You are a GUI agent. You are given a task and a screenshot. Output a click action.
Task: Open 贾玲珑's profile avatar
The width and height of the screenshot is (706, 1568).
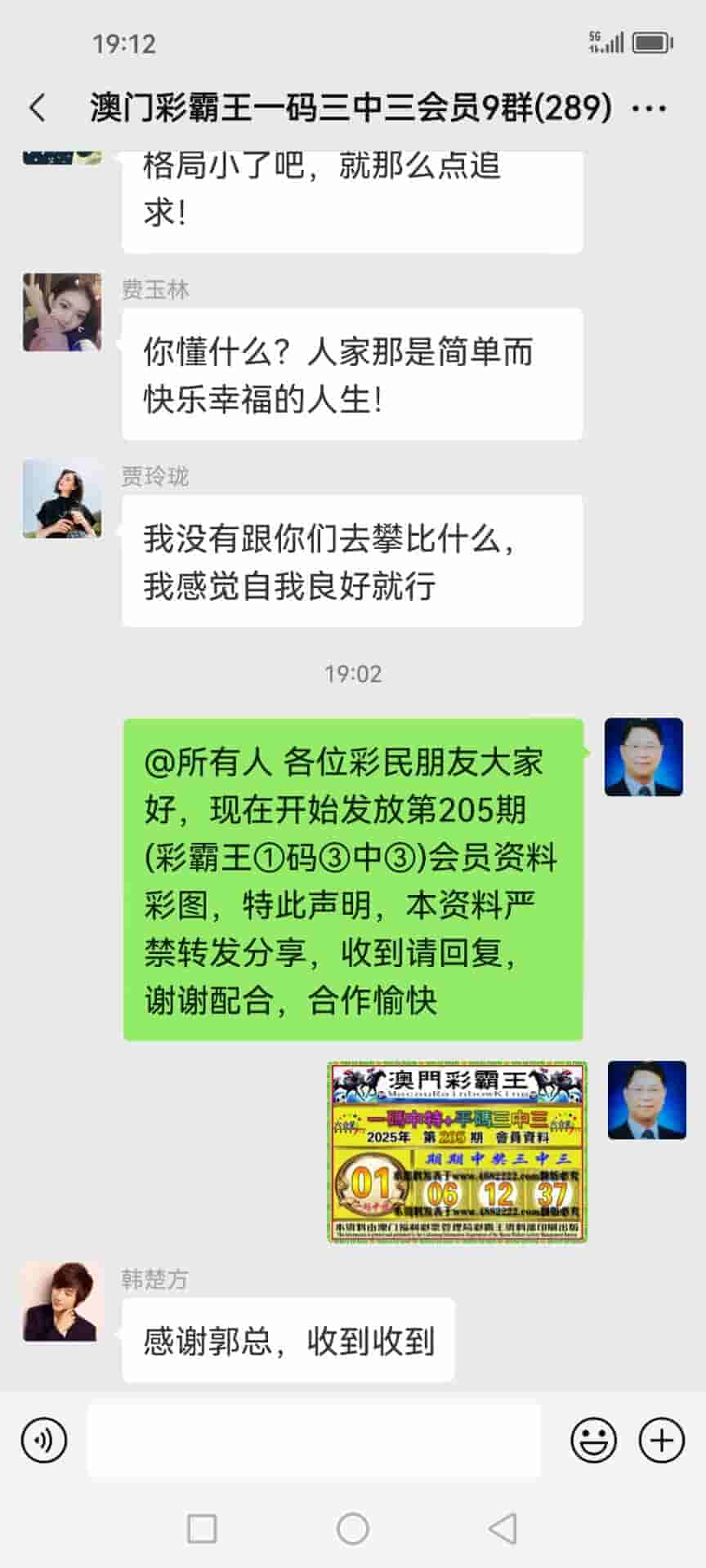point(62,498)
